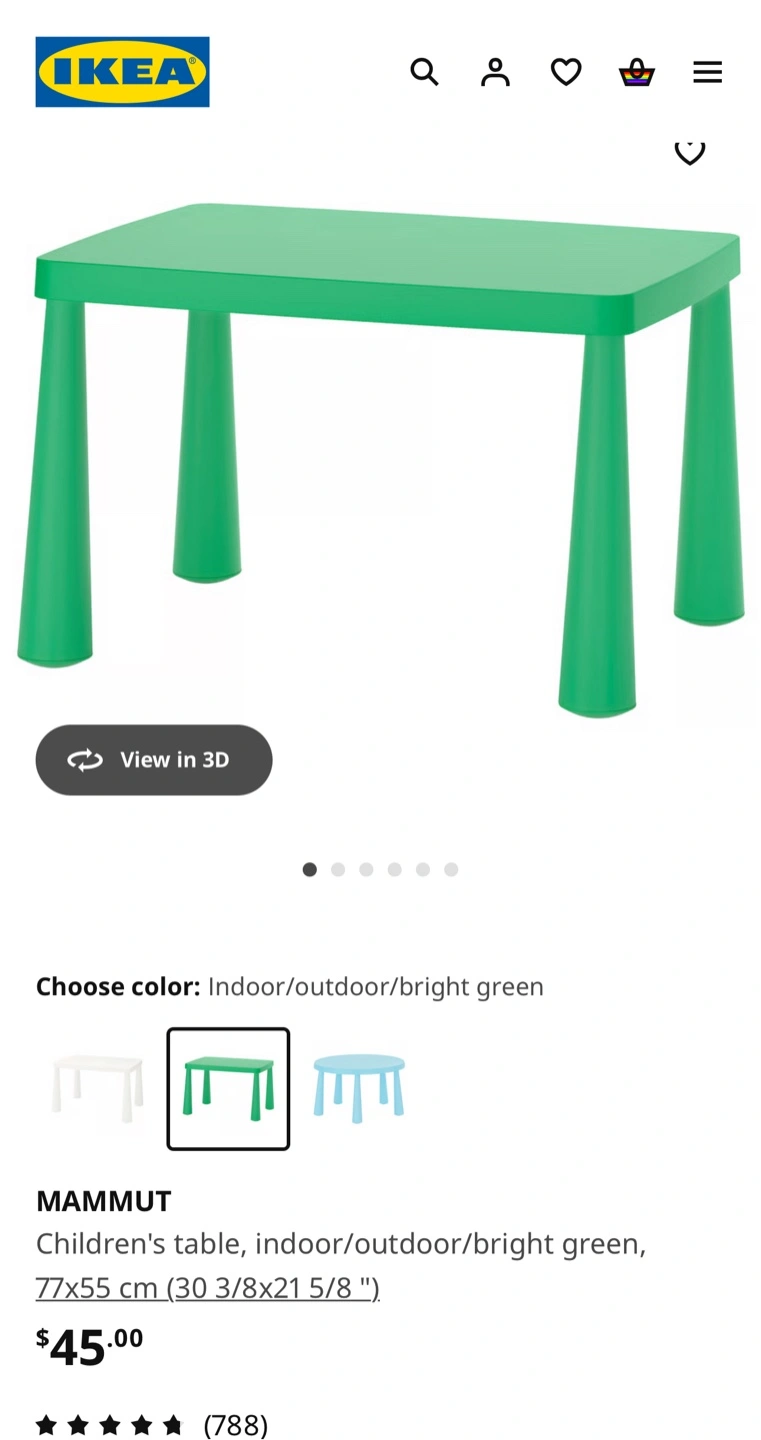The width and height of the screenshot is (761, 1440).
Task: Jump to the second image dot
Action: click(338, 870)
